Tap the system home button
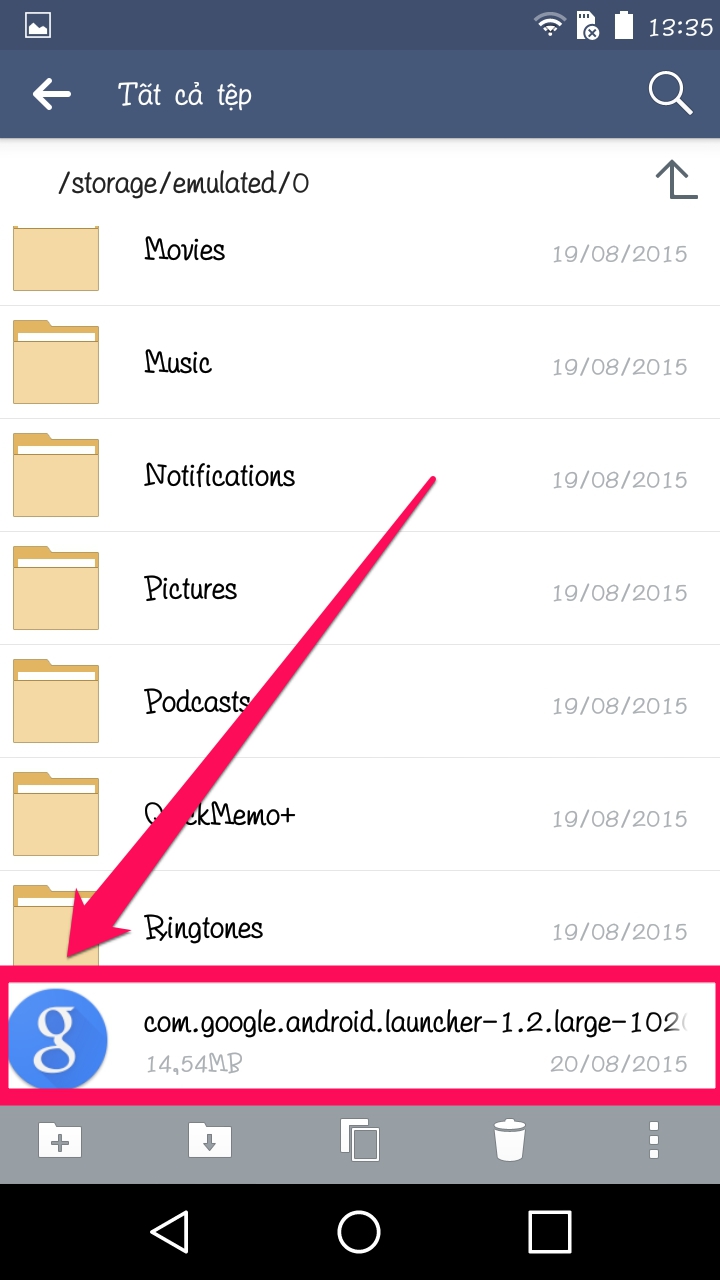Image resolution: width=720 pixels, height=1280 pixels. (359, 1232)
